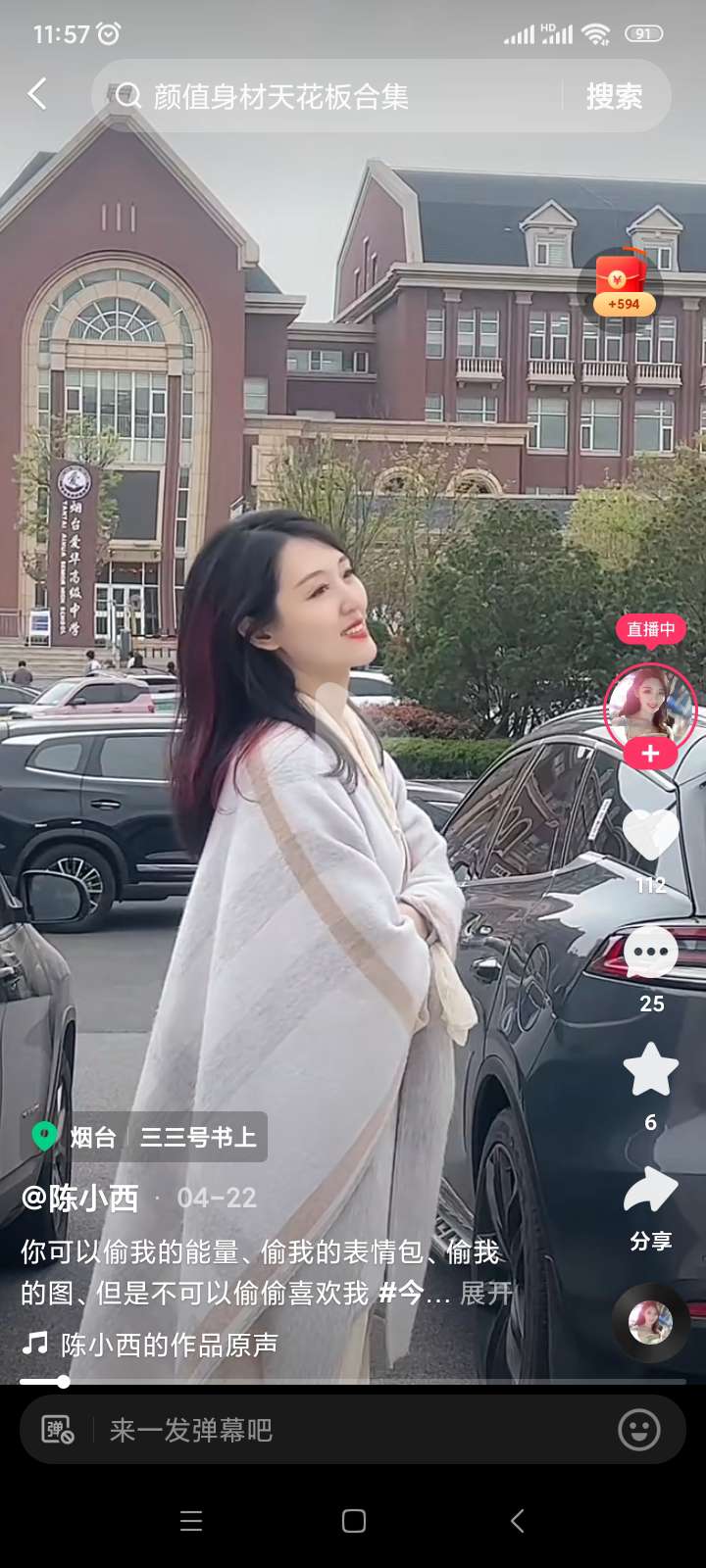Viewport: 706px width, 1568px height.
Task: Open the creator's live stream avatar
Action: 649,706
